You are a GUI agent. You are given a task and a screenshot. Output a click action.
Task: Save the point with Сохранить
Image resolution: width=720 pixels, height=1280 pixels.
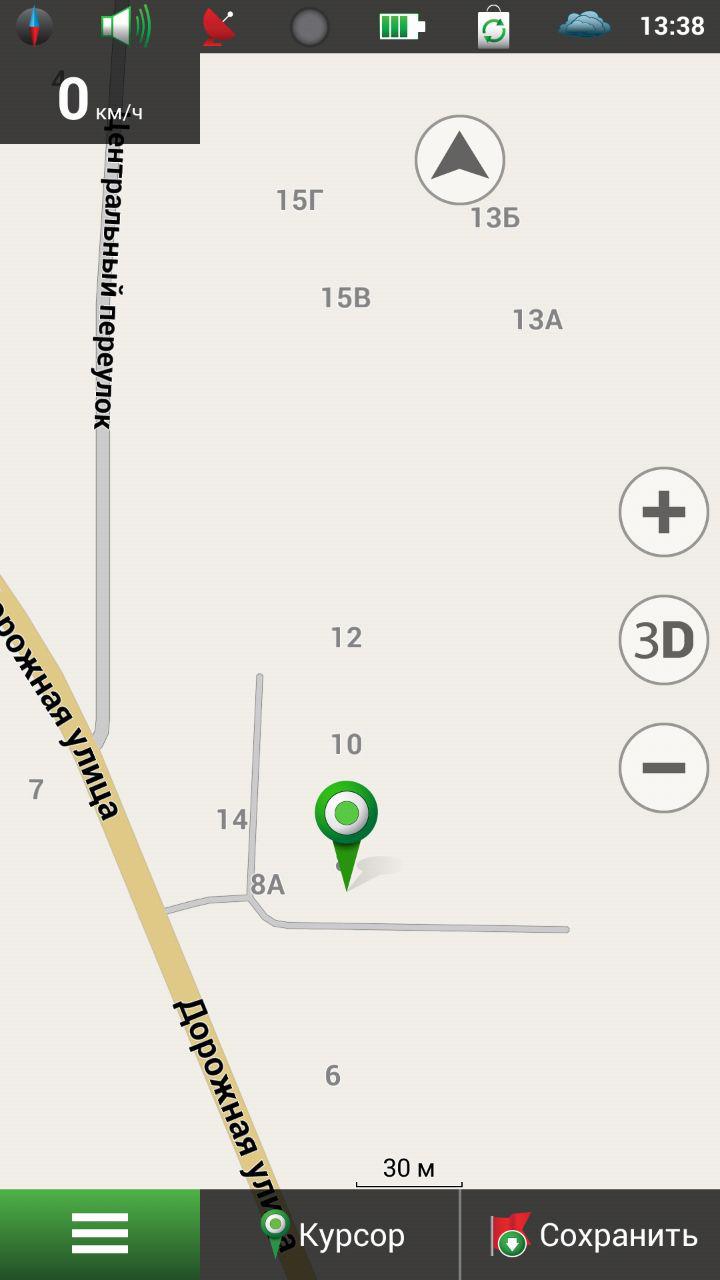click(x=591, y=1234)
